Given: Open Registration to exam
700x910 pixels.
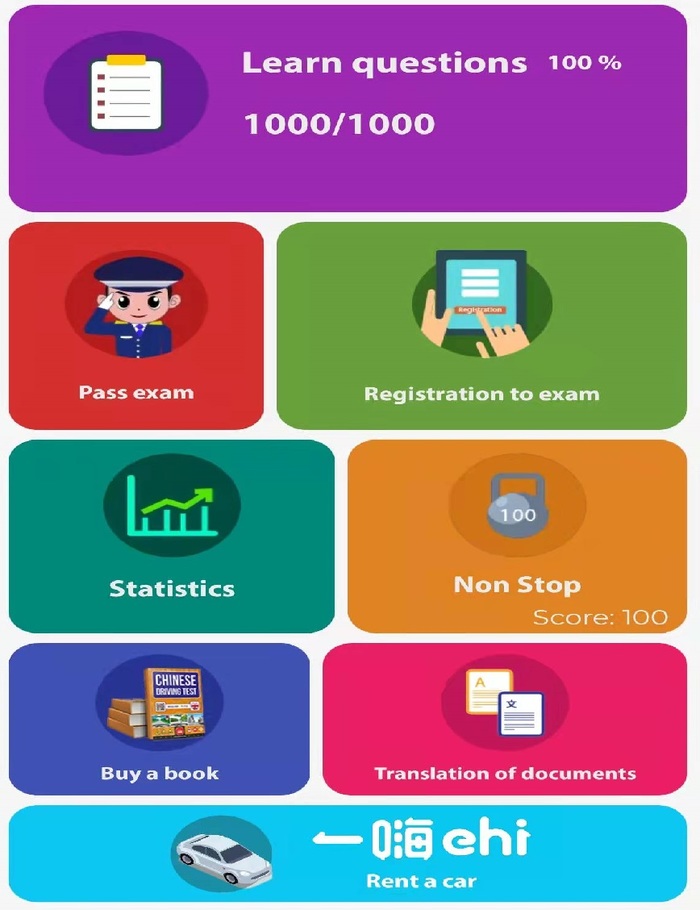Looking at the screenshot, I should [481, 326].
